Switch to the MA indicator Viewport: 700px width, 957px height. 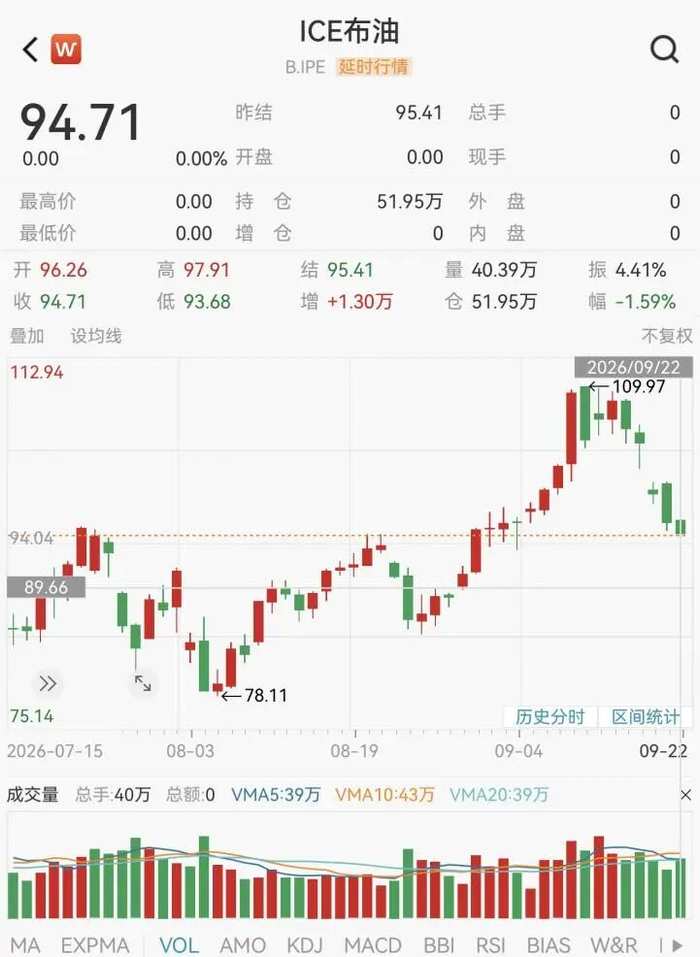(25, 945)
